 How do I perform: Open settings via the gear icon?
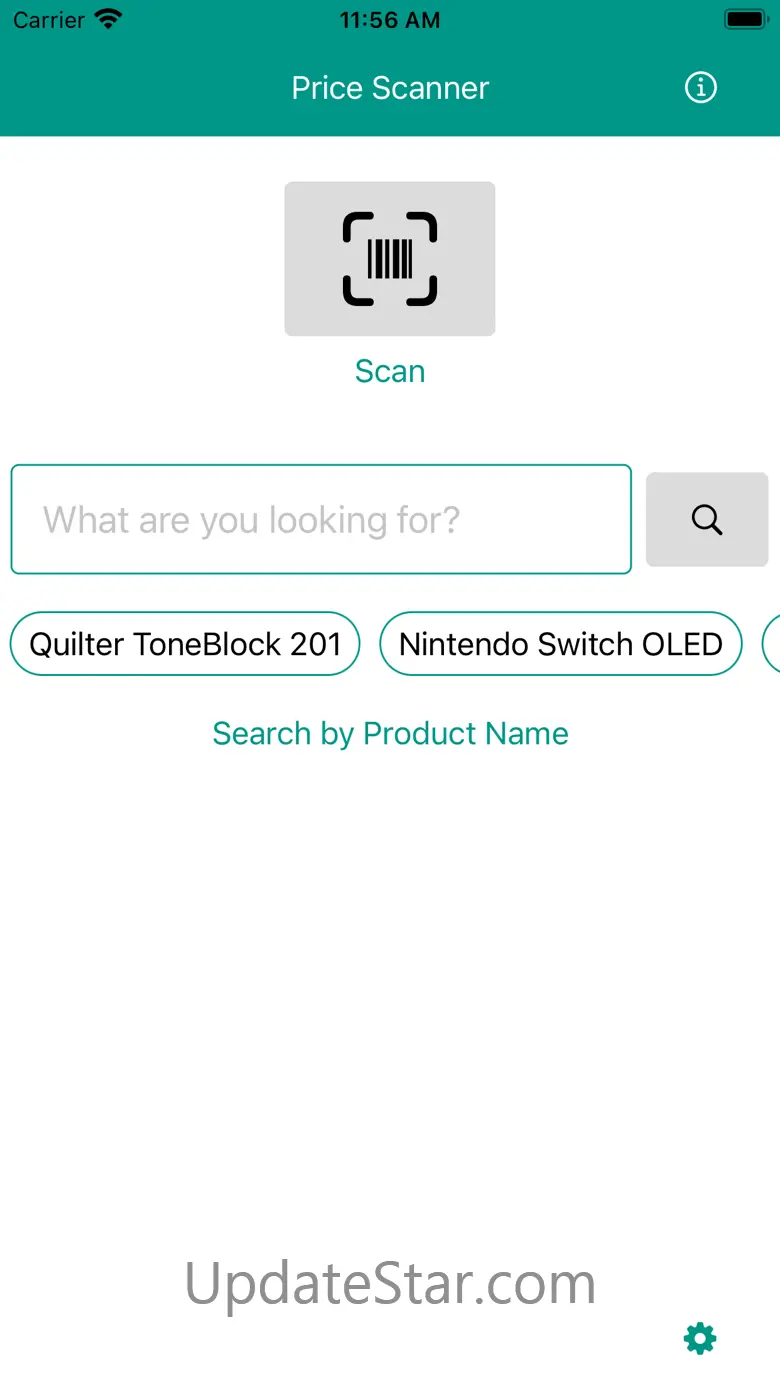click(x=700, y=1338)
